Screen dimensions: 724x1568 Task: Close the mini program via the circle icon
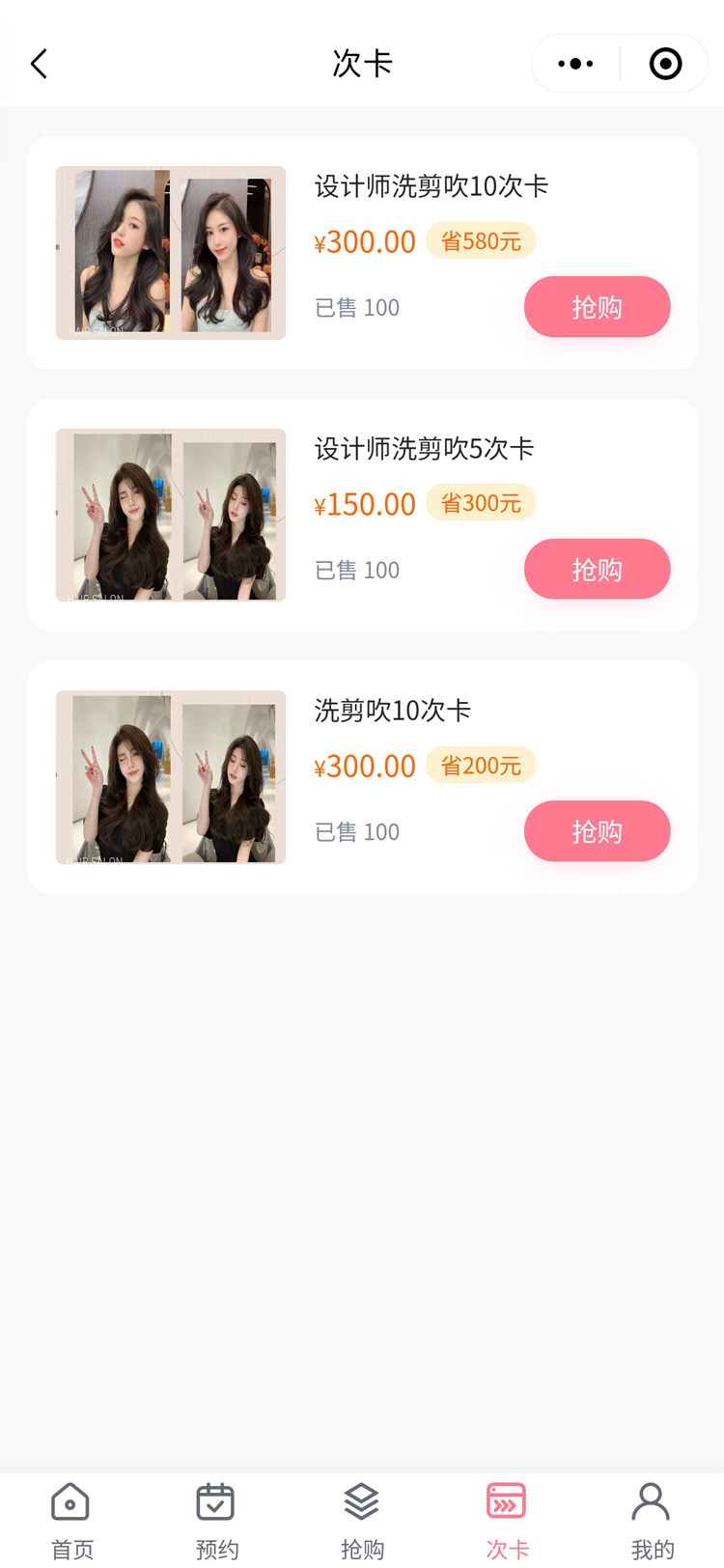click(x=665, y=64)
